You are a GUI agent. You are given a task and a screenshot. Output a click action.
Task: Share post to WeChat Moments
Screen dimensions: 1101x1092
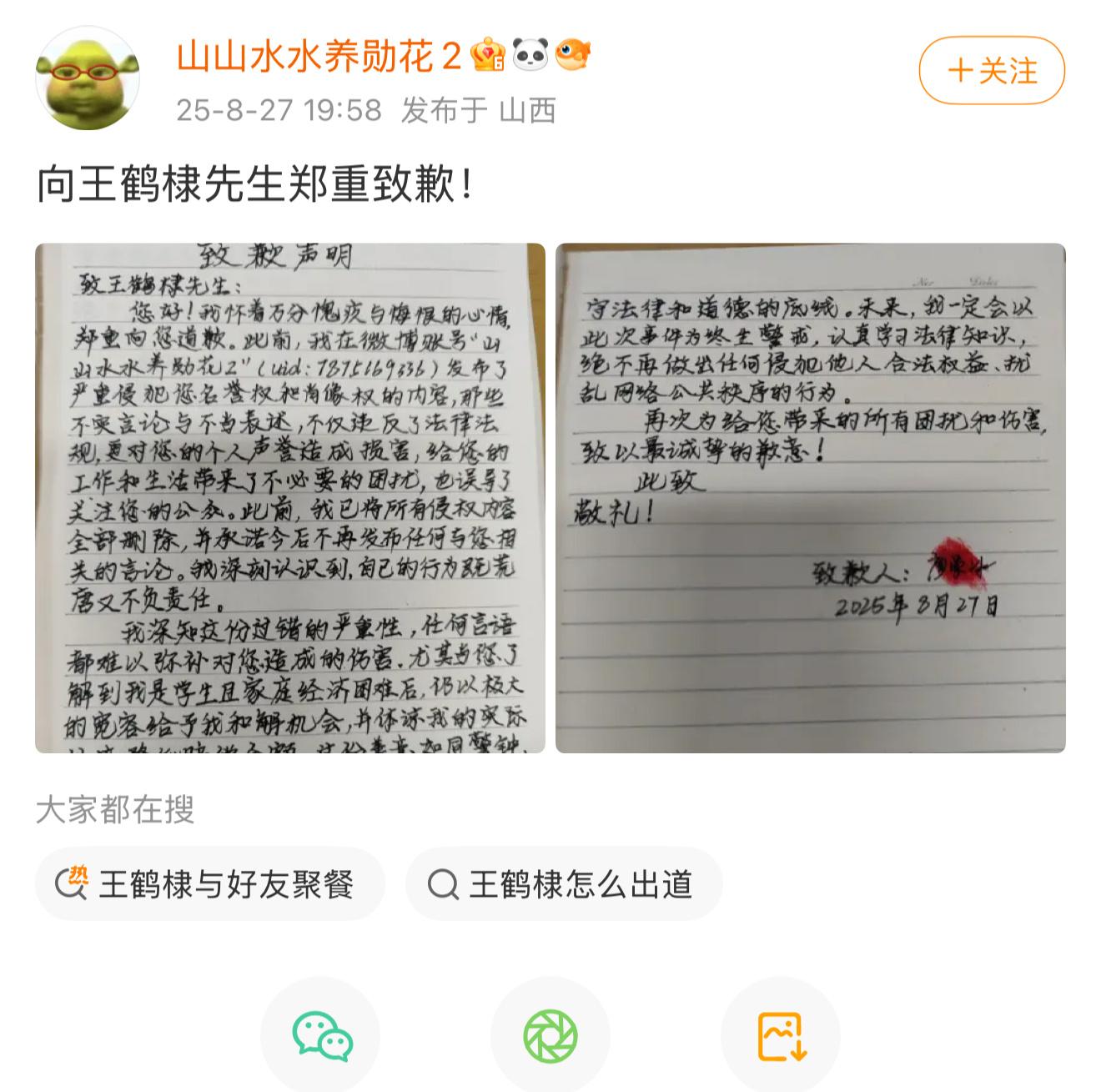(x=550, y=1036)
